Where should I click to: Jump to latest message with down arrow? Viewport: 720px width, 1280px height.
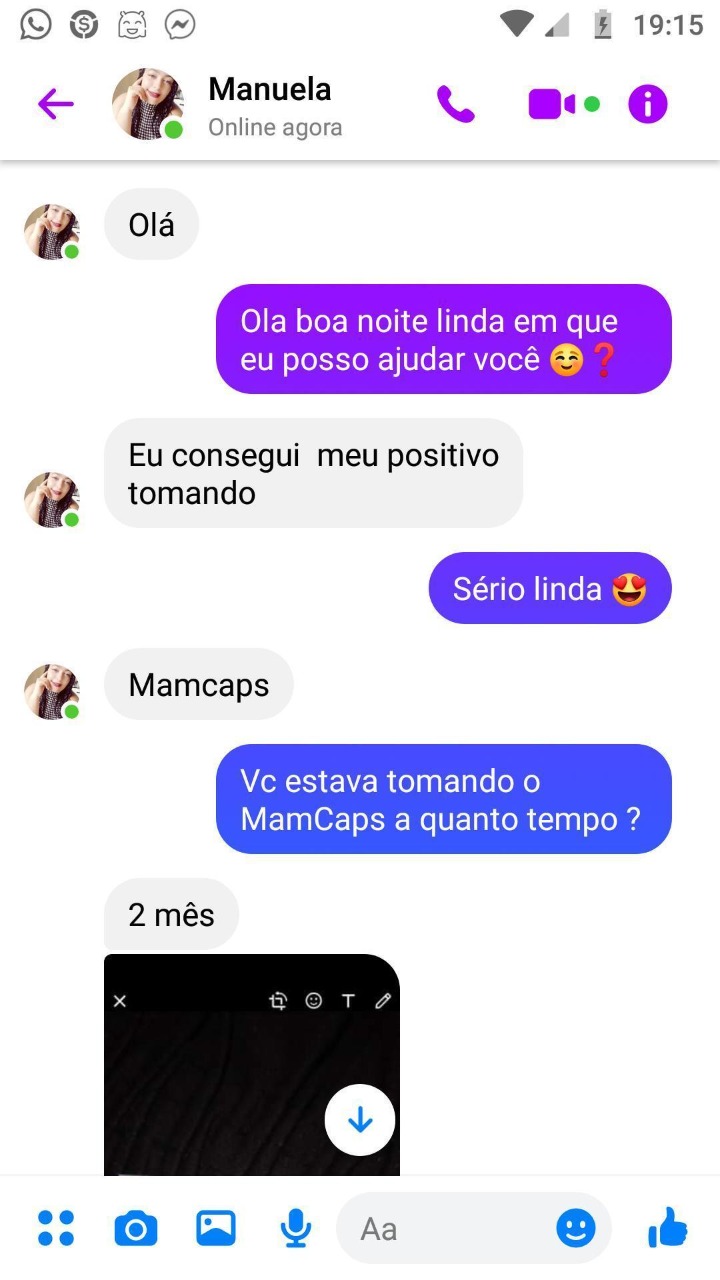pyautogui.click(x=360, y=1120)
